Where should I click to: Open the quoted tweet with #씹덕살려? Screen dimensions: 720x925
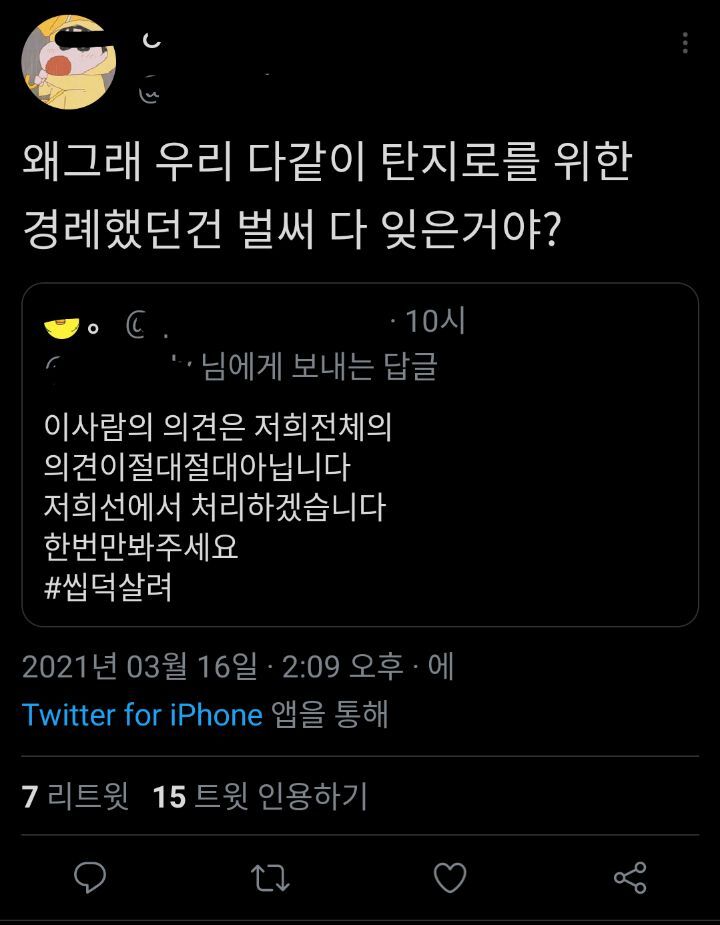[x=360, y=454]
